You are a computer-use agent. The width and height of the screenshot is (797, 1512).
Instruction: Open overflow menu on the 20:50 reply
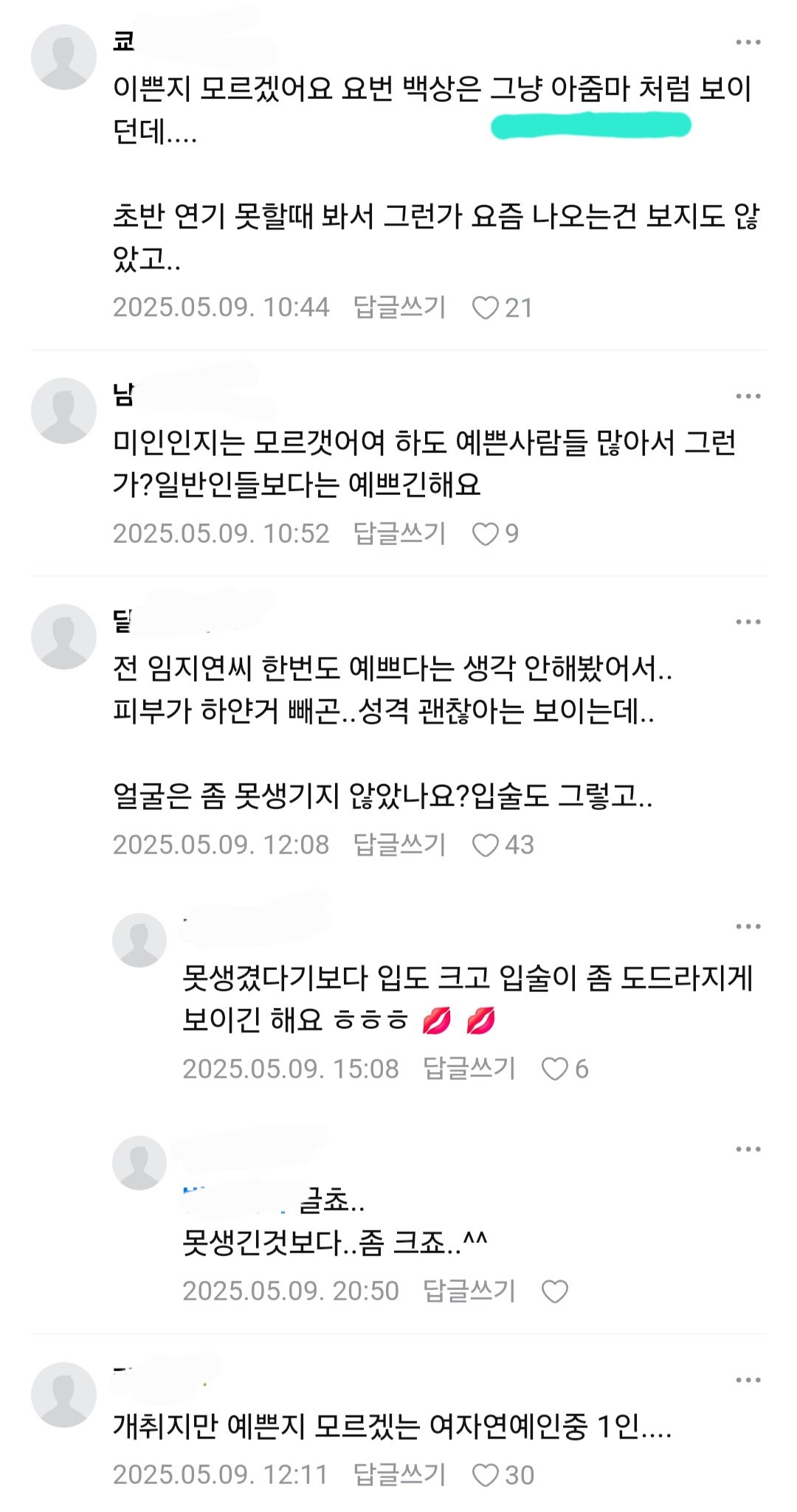point(748,1150)
